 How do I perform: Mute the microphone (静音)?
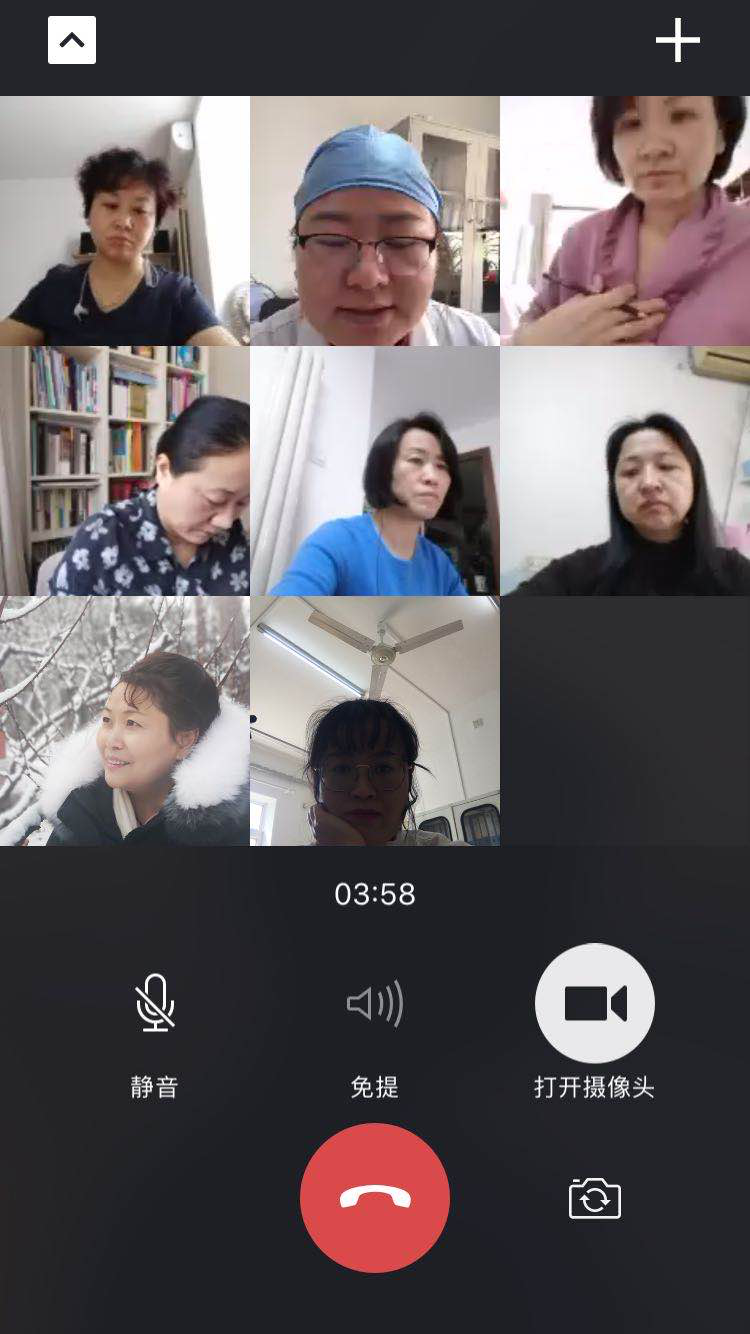pos(155,1003)
